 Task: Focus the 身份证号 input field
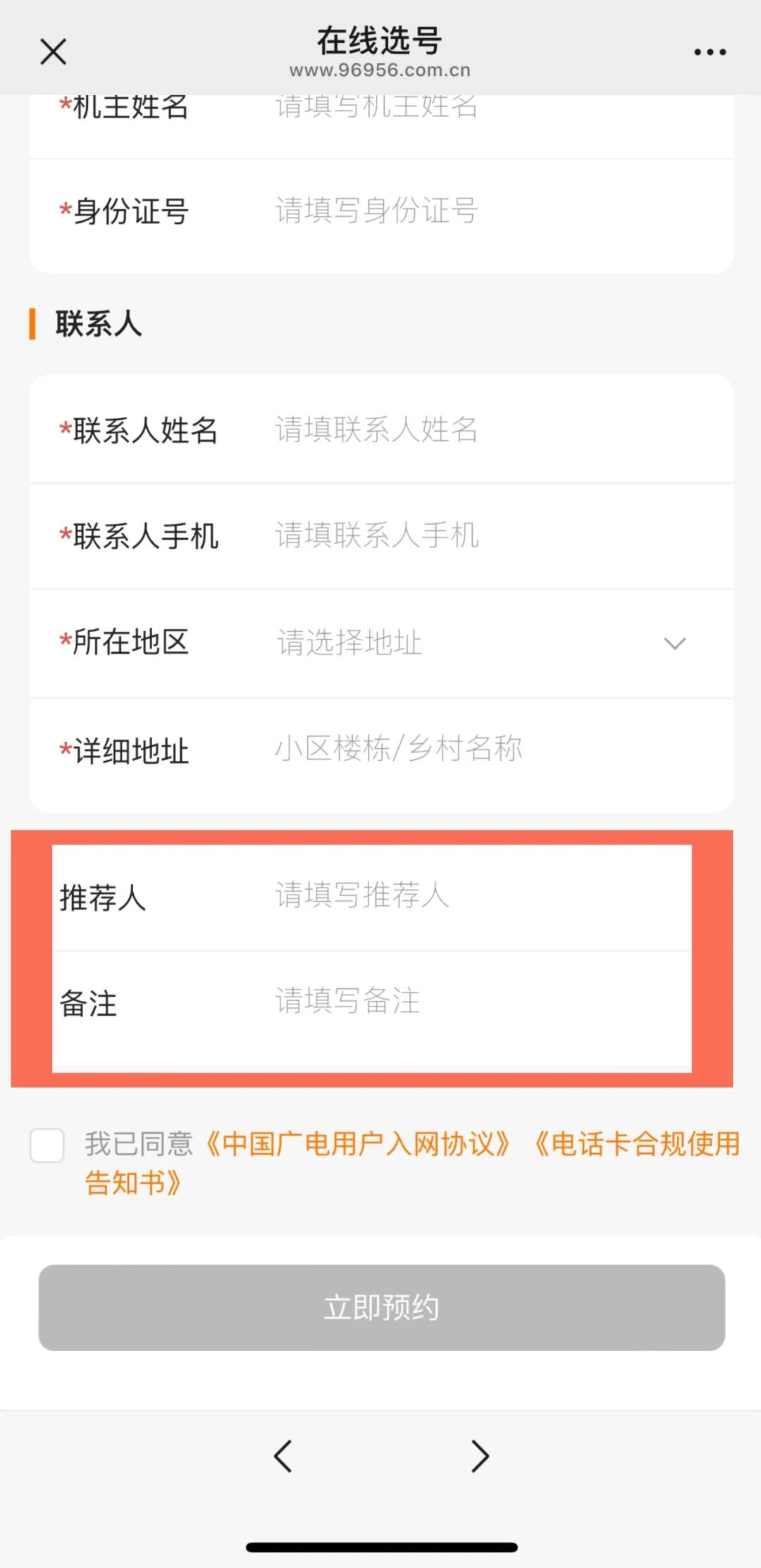(x=479, y=211)
